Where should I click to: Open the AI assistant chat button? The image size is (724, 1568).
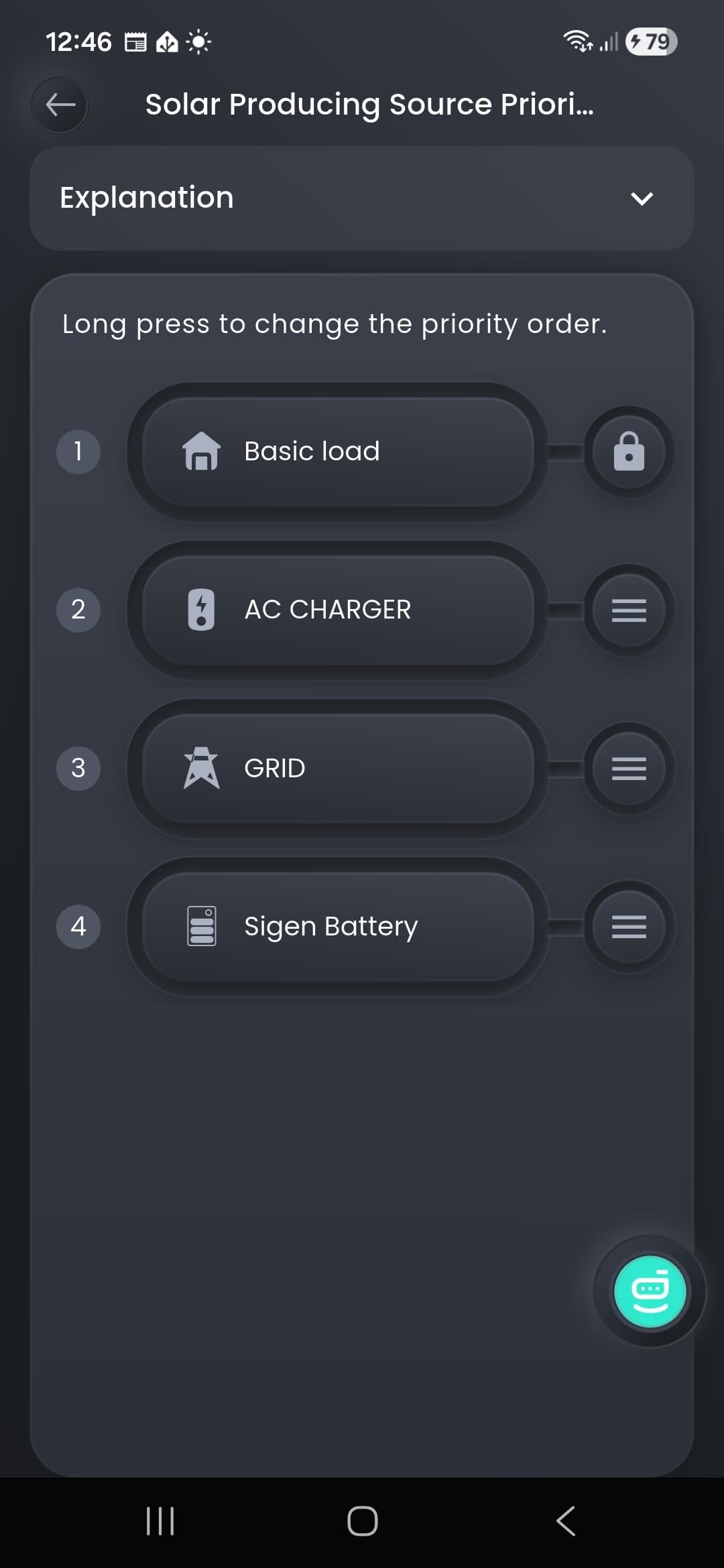click(650, 1291)
